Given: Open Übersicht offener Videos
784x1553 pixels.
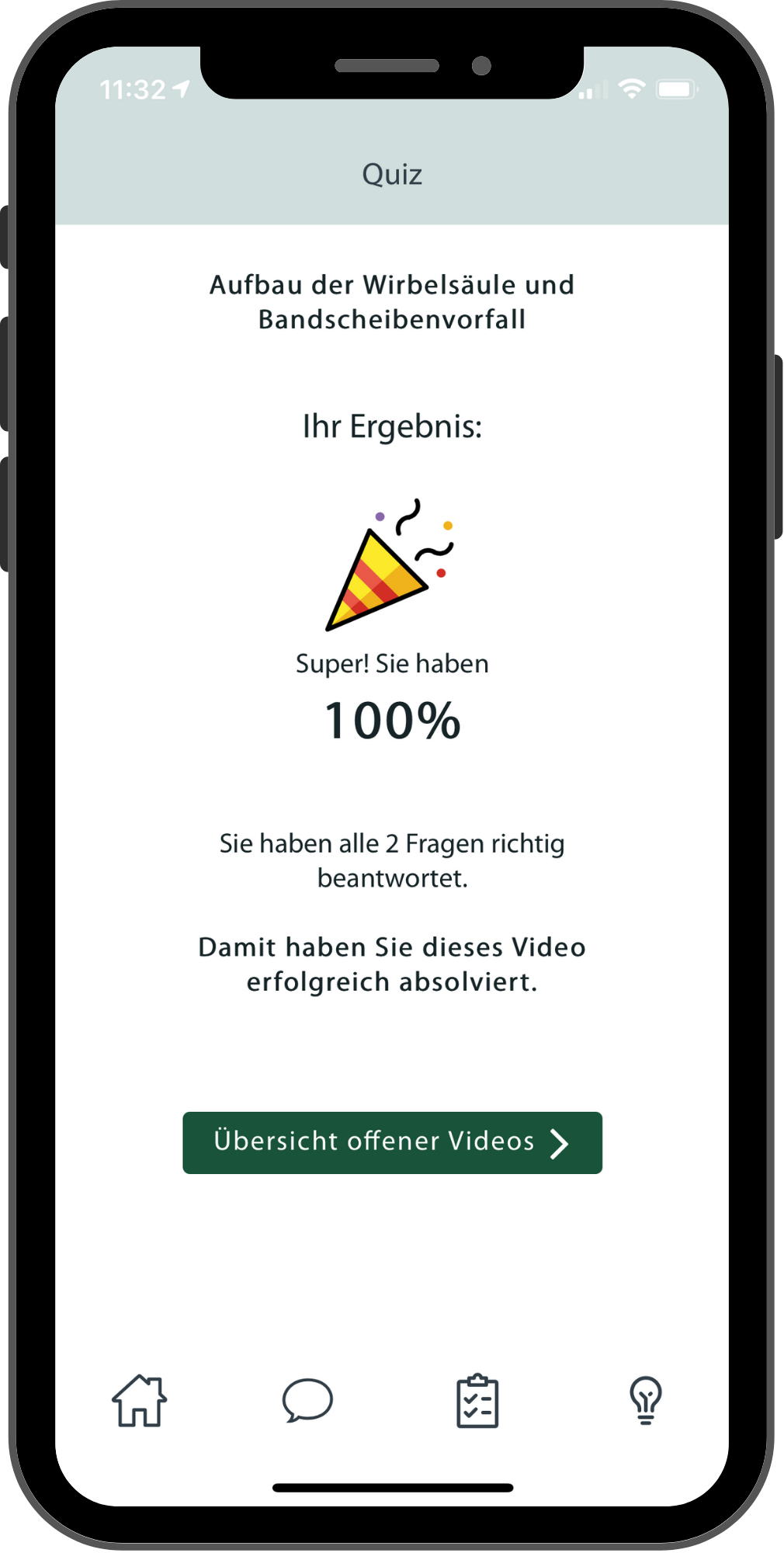Looking at the screenshot, I should click(x=392, y=1142).
